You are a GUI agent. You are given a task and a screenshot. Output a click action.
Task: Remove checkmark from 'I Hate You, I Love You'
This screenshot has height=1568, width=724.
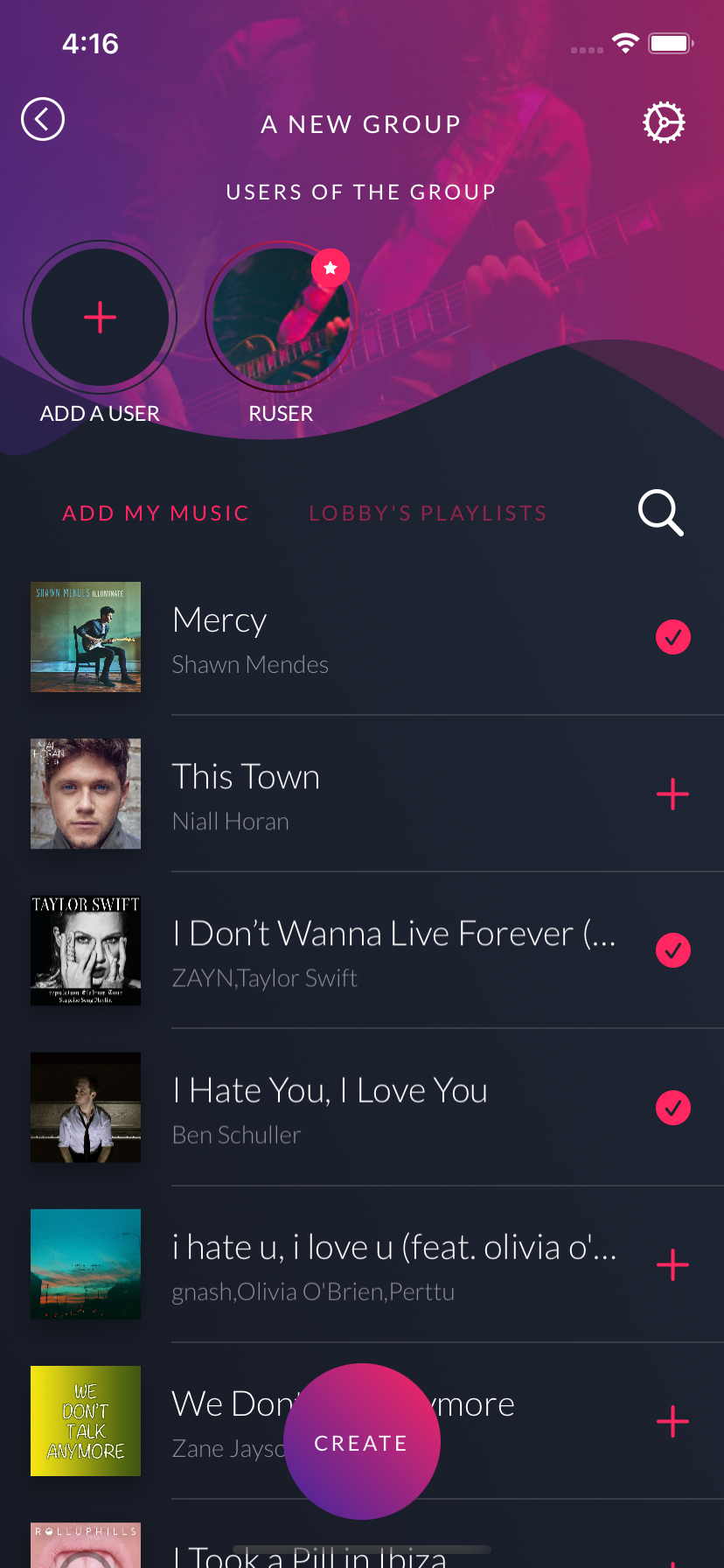tap(672, 1107)
